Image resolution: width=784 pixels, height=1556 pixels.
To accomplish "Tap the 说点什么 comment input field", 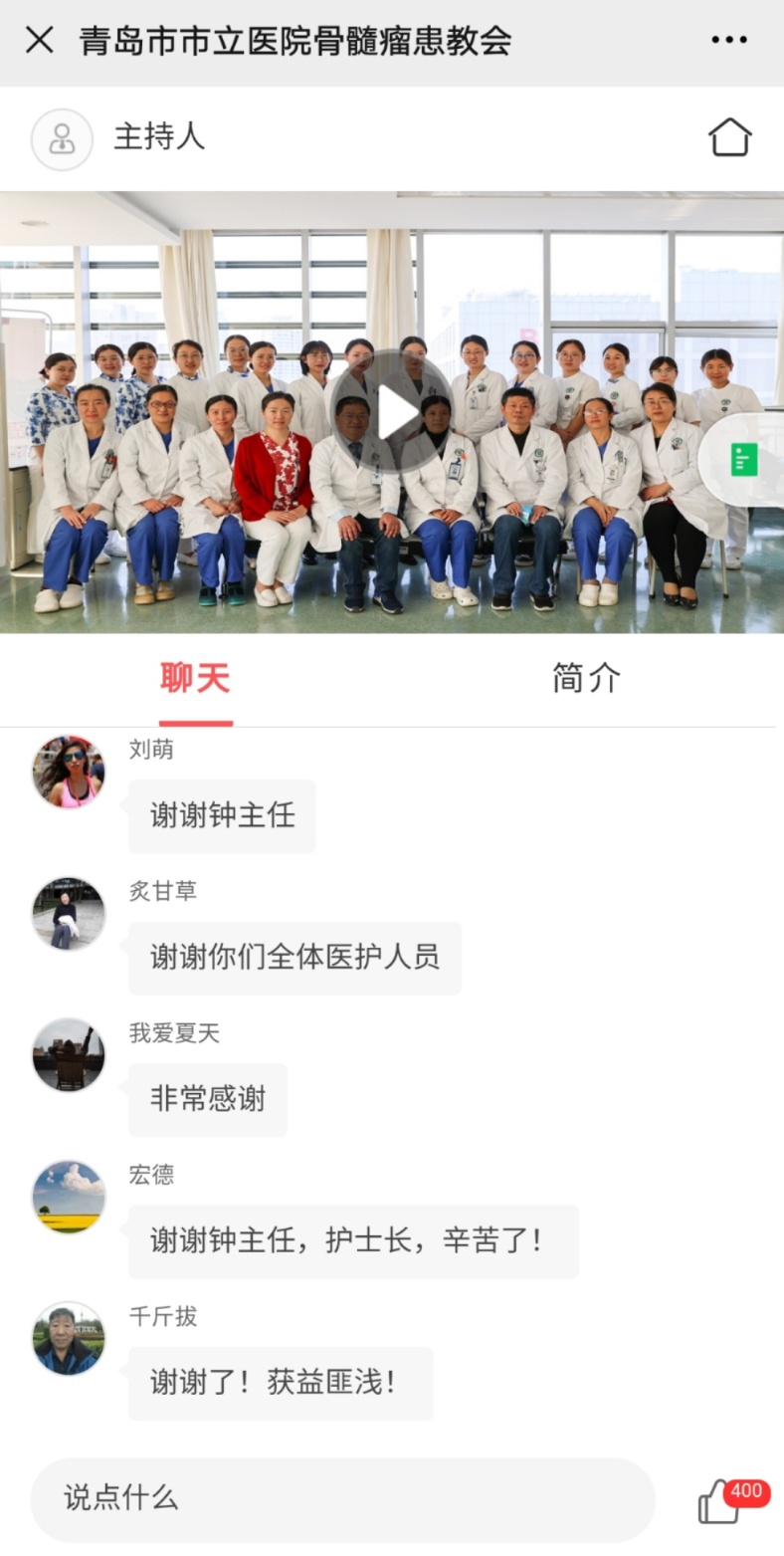I will (x=343, y=1499).
